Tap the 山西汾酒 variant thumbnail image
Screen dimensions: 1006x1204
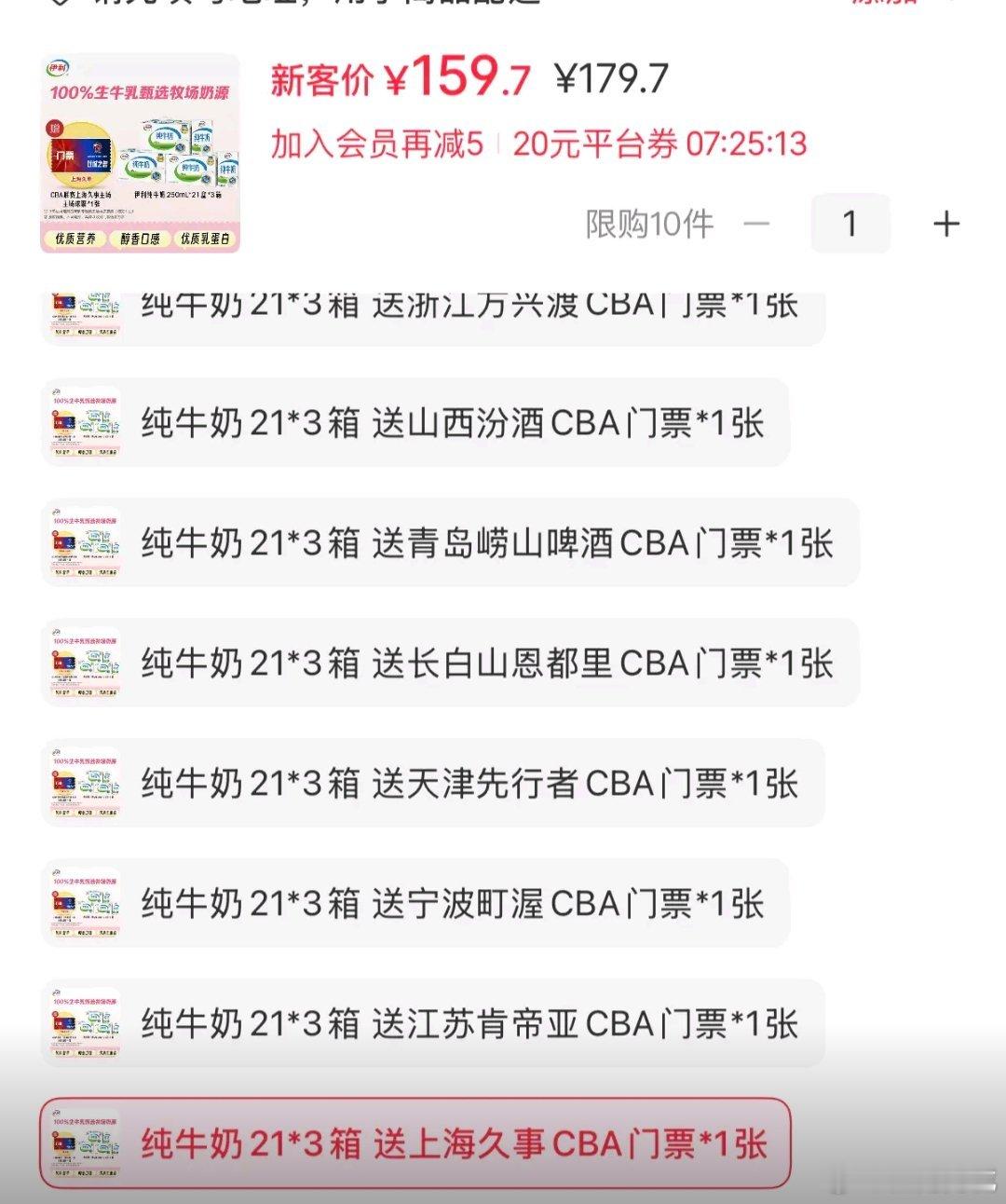[88, 424]
